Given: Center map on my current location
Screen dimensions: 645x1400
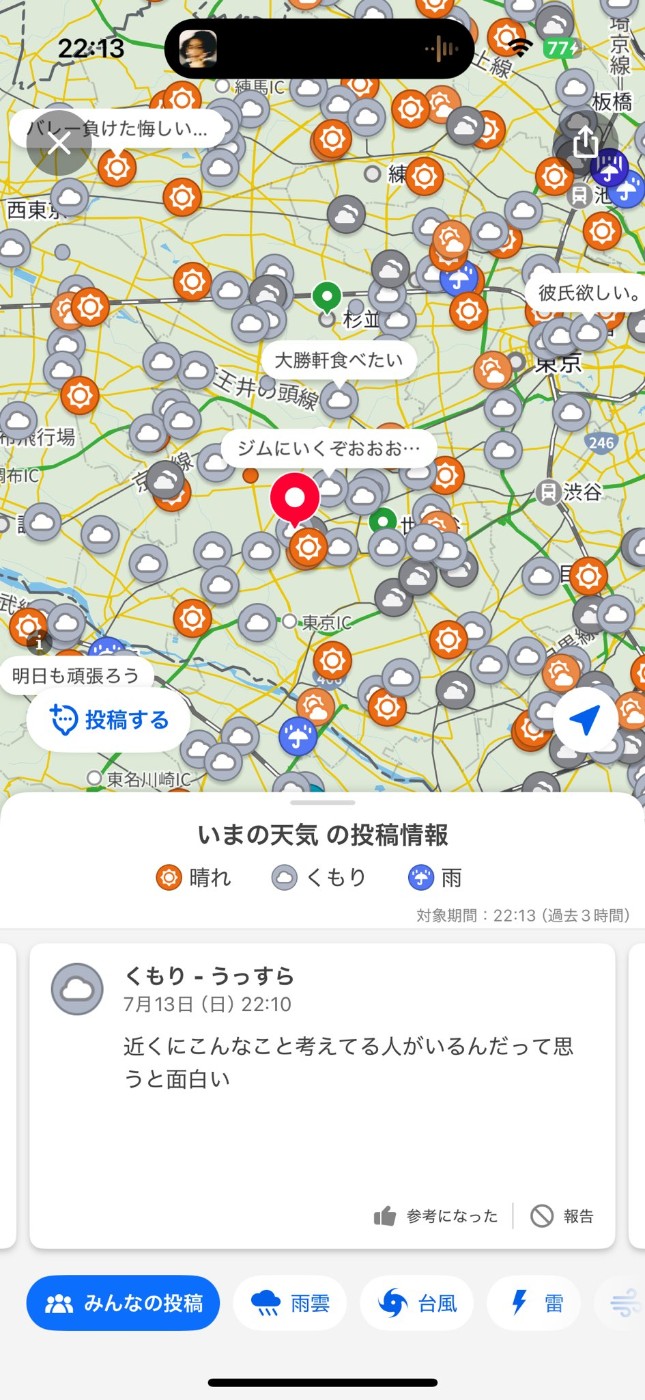Looking at the screenshot, I should (x=586, y=719).
